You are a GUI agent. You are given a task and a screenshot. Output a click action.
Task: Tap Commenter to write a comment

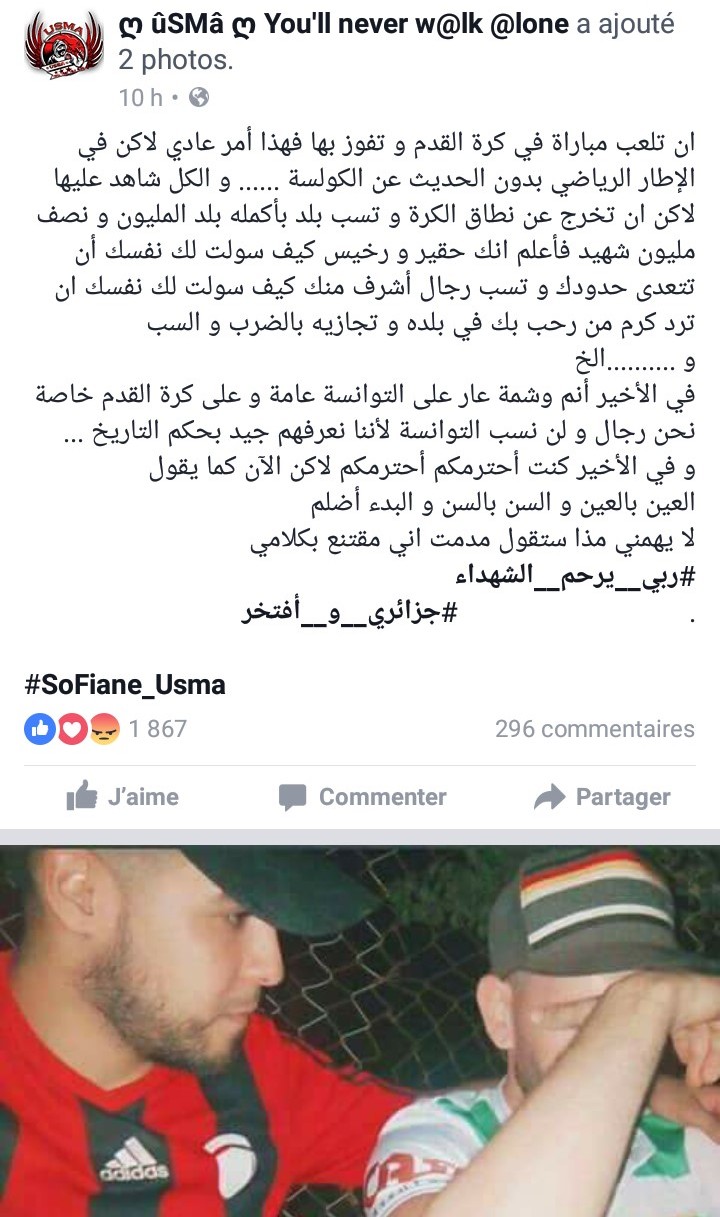(362, 797)
